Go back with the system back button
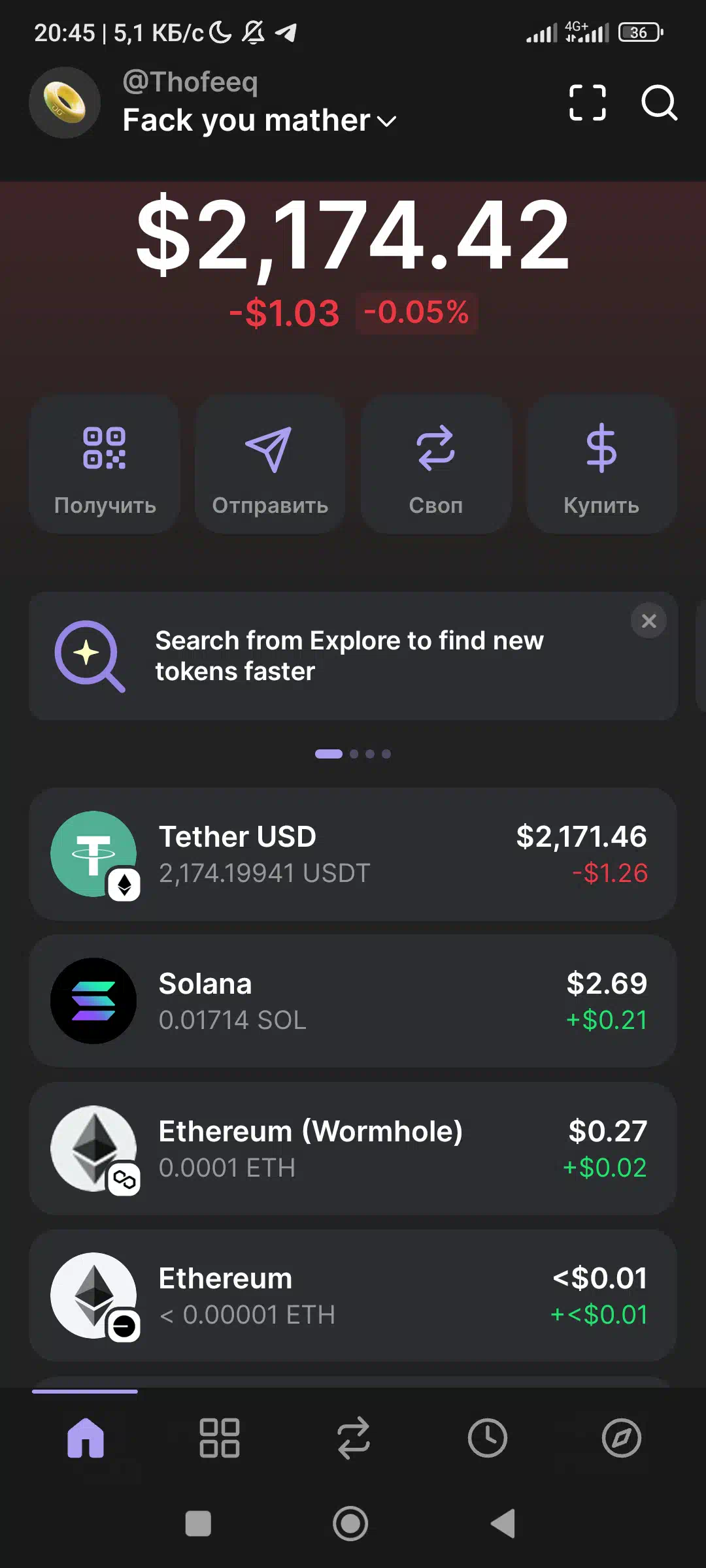This screenshot has height=1568, width=706. click(504, 1524)
